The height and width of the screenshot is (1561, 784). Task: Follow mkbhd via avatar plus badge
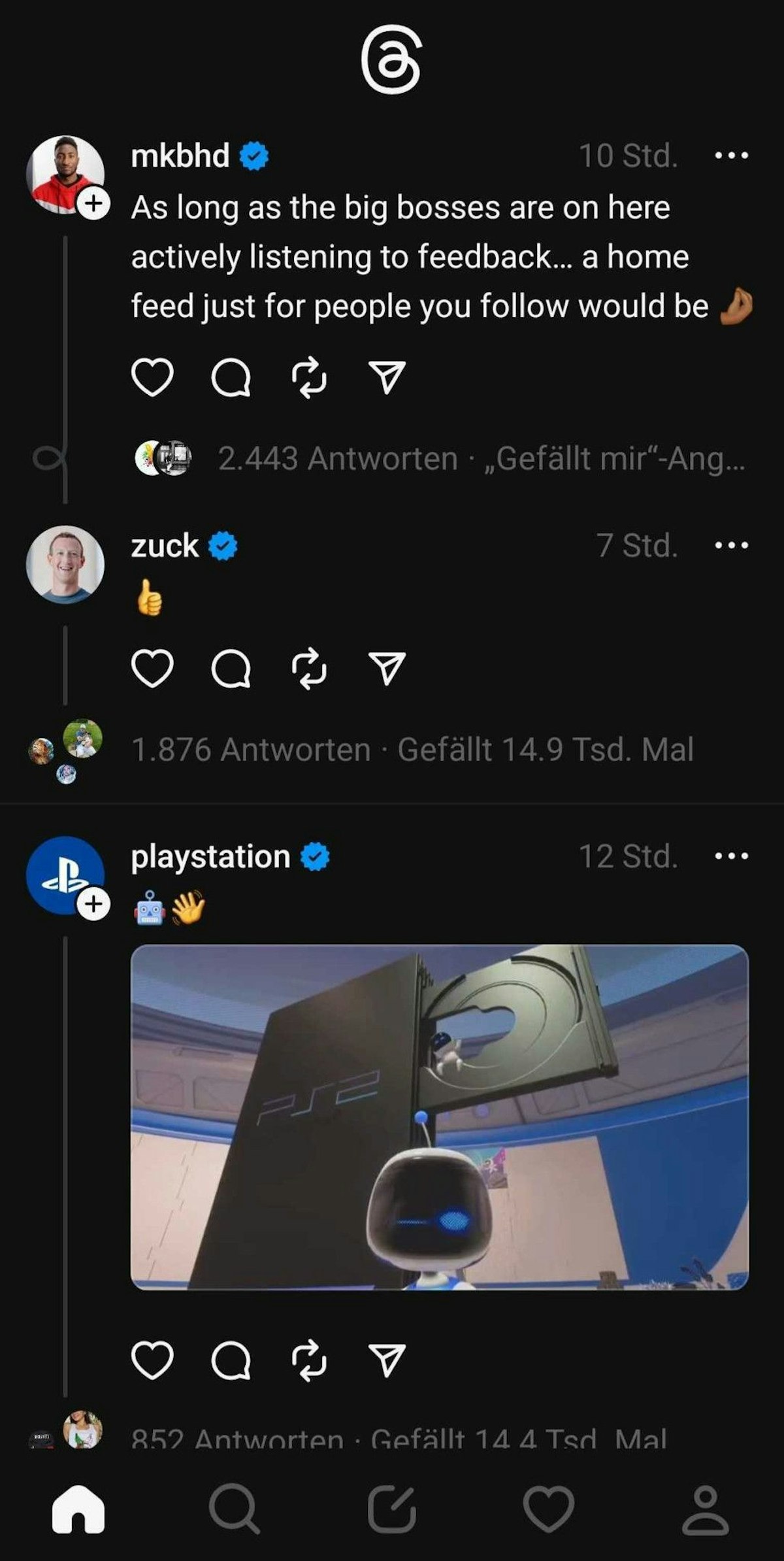94,204
